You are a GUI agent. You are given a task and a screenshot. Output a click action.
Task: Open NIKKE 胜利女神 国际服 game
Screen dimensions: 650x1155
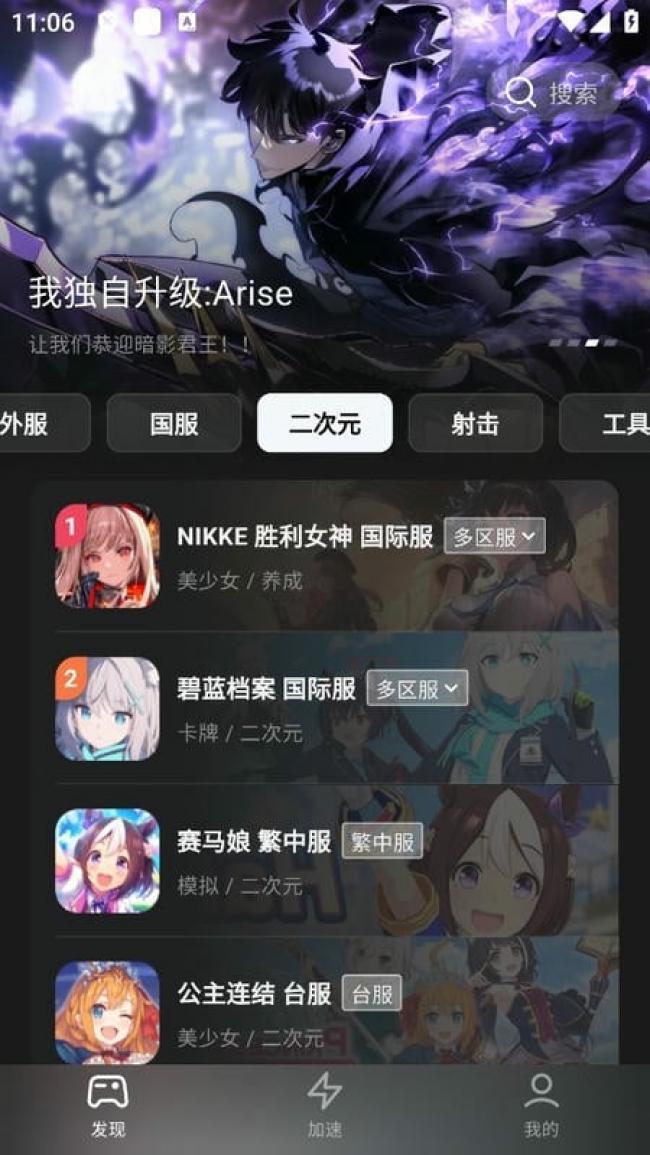pos(304,537)
